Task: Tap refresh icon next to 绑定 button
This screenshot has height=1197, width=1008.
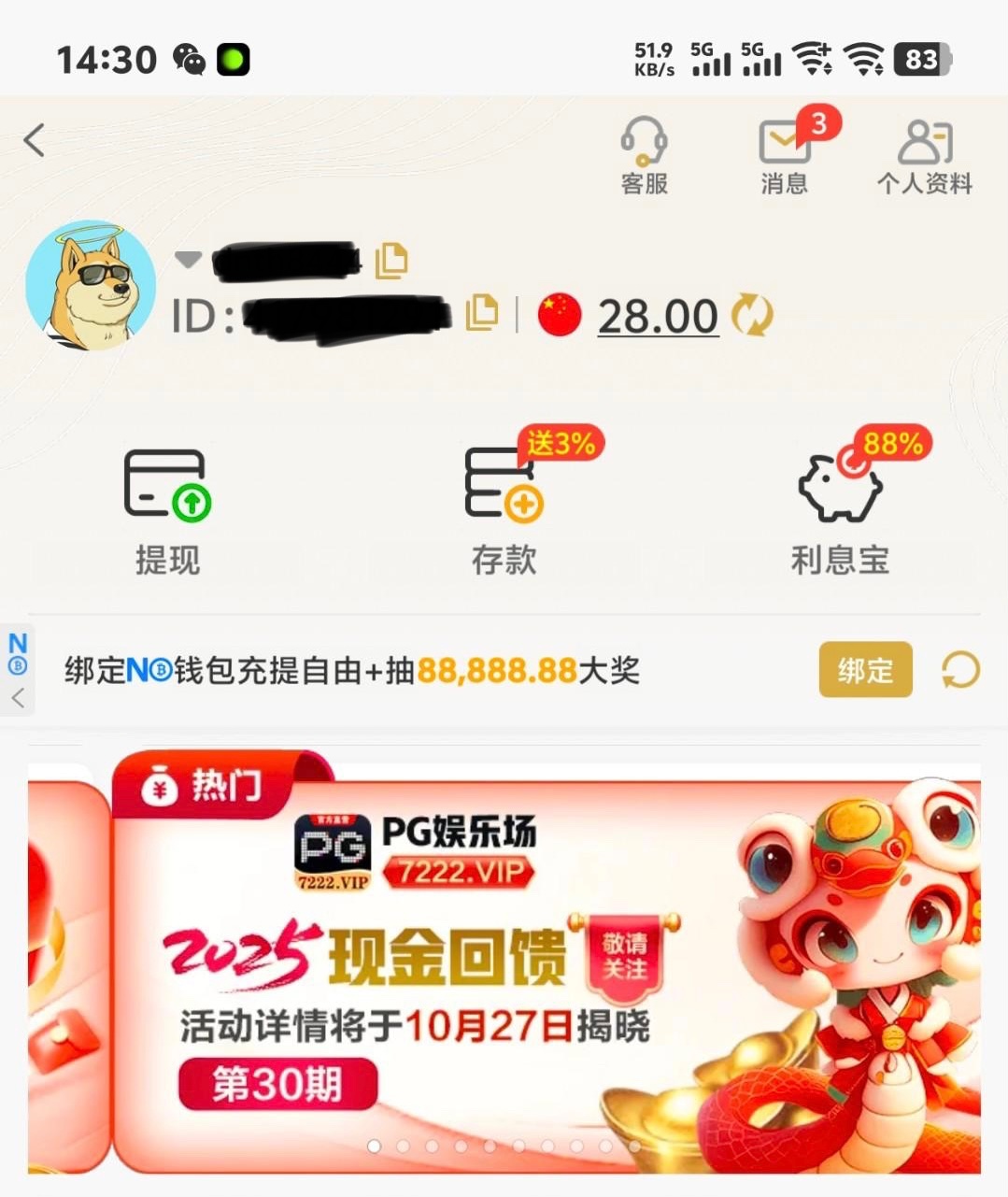Action: click(x=960, y=670)
